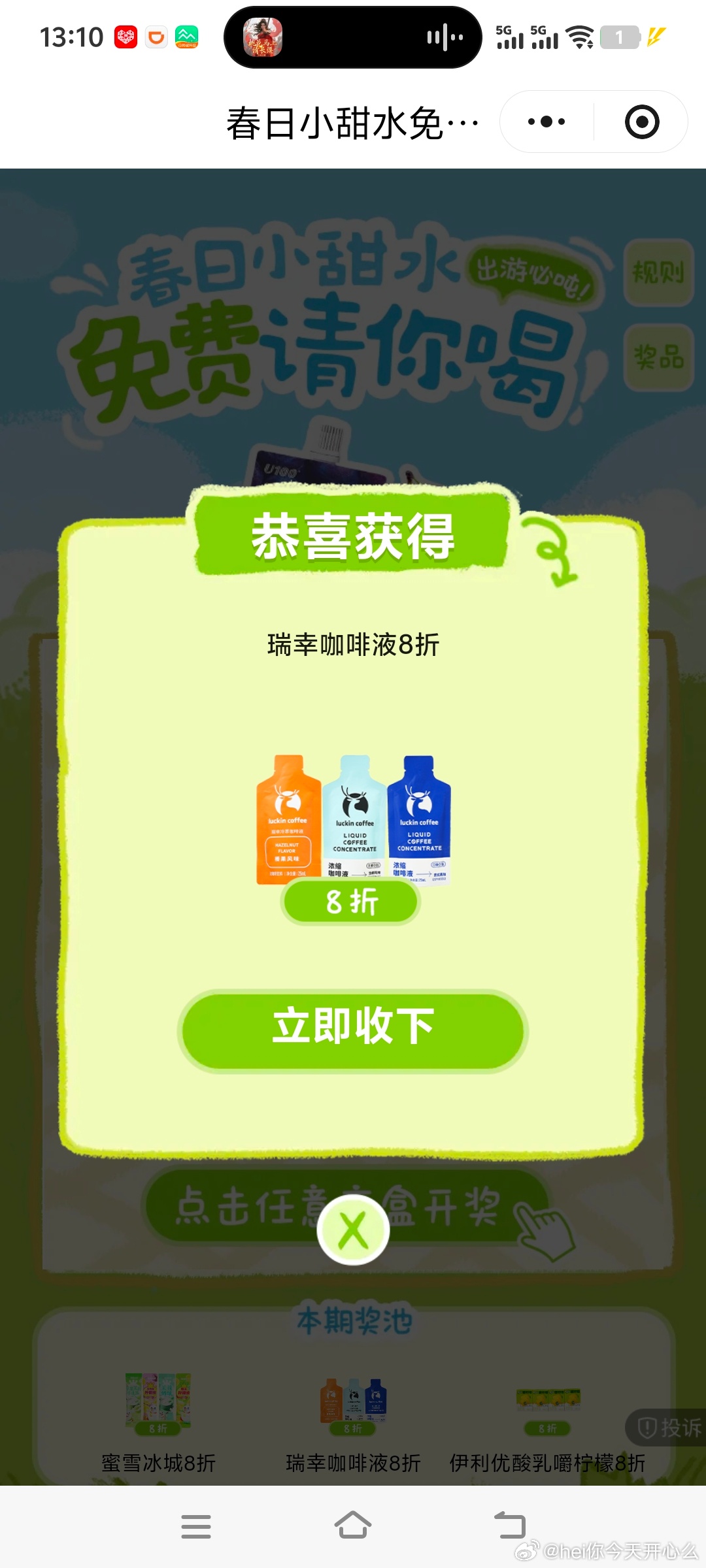The width and height of the screenshot is (706, 1568).
Task: Tap the system home button
Action: 353,1526
